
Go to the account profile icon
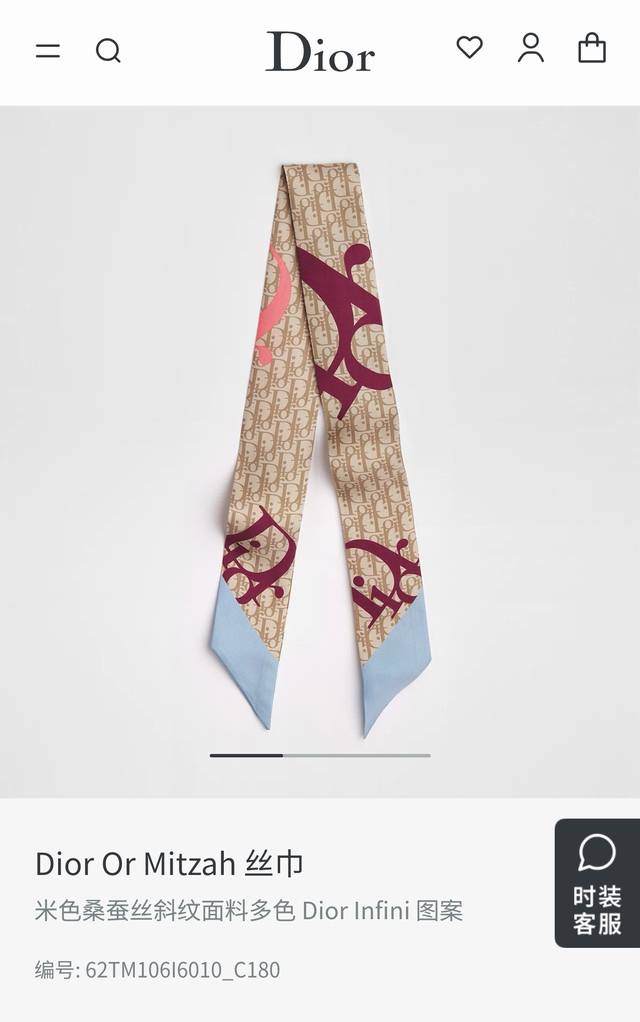[531, 48]
